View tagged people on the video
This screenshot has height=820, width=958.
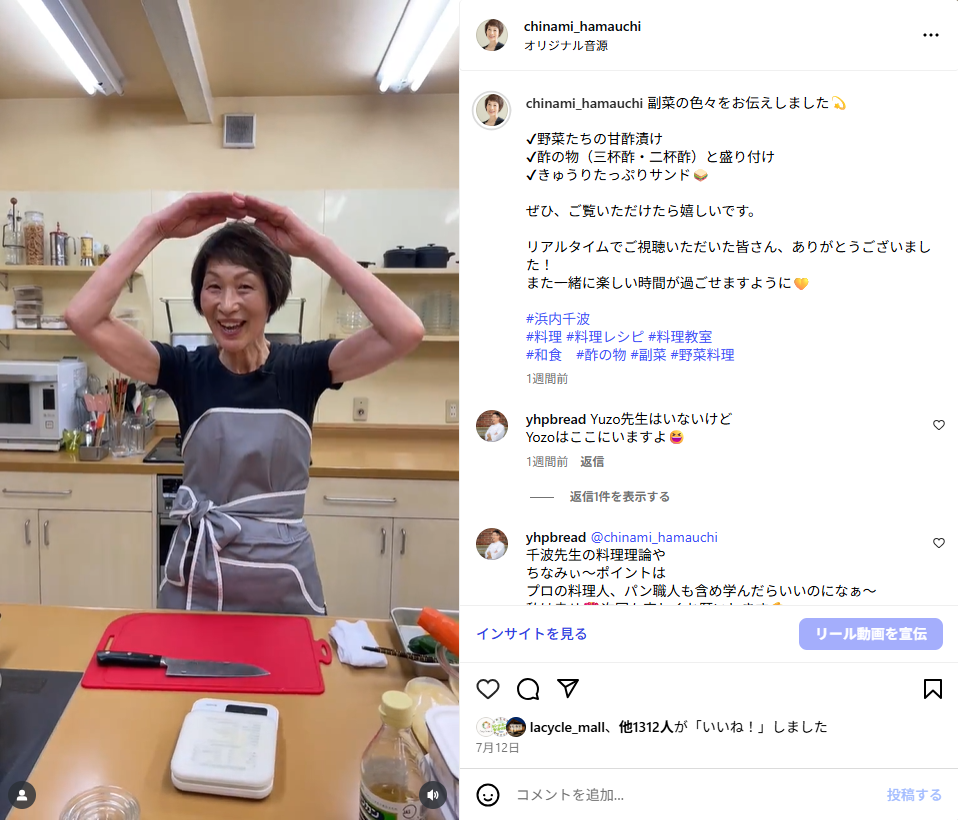[22, 795]
